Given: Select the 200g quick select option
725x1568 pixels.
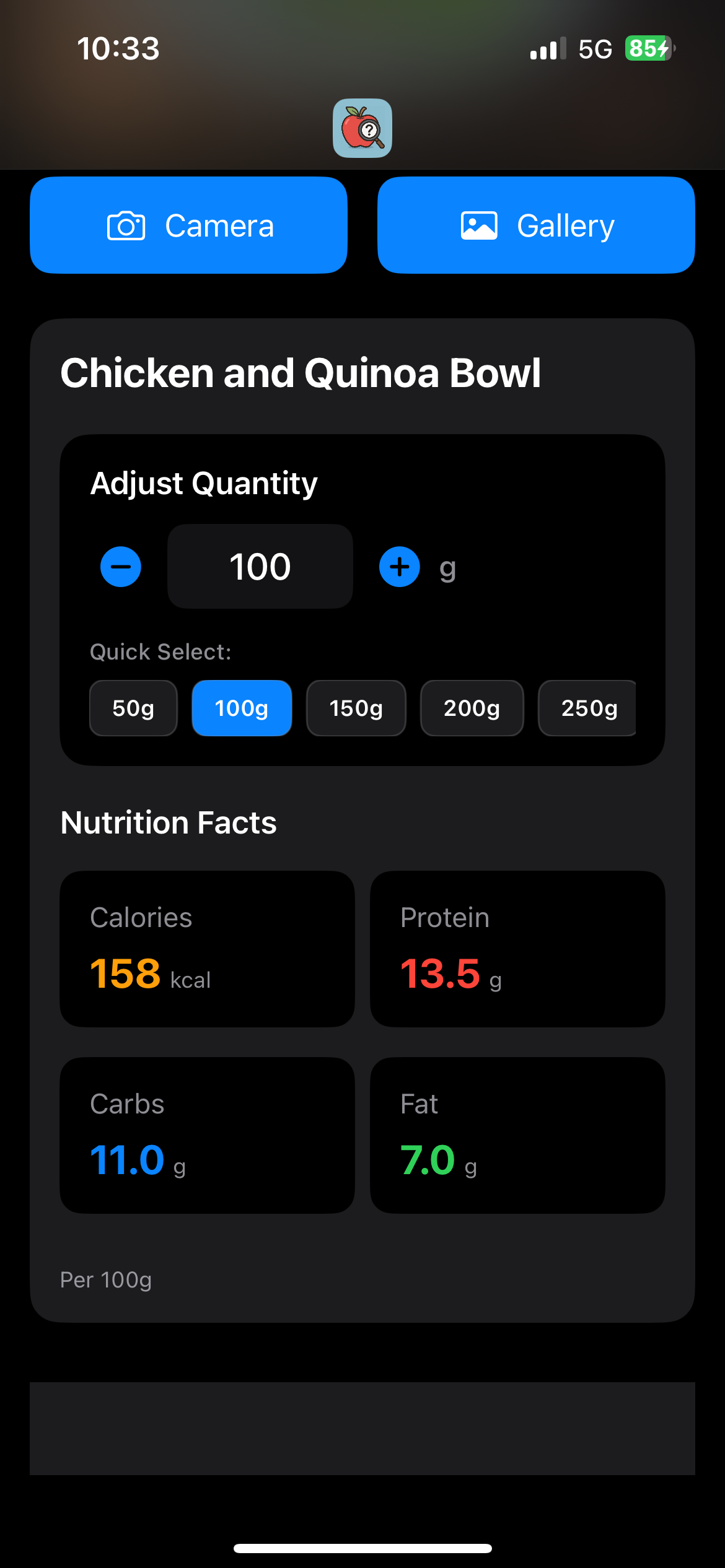Looking at the screenshot, I should click(x=472, y=708).
